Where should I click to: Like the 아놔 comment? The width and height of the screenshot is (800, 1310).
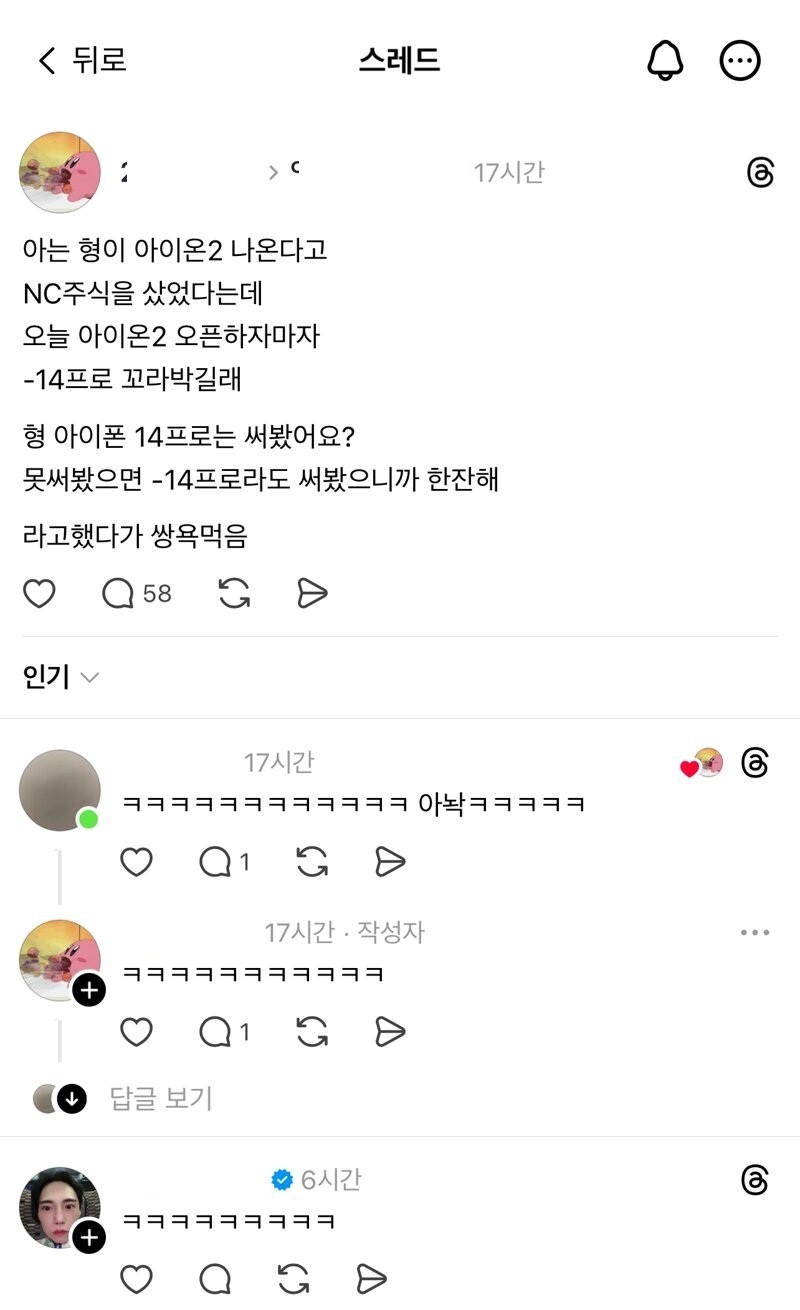[x=136, y=861]
